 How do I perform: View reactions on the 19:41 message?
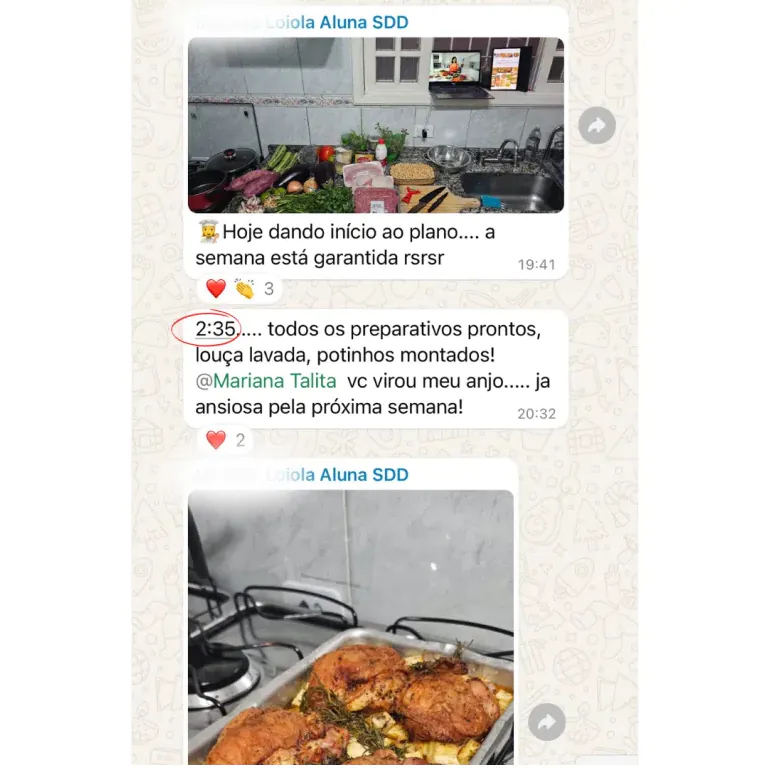tap(238, 289)
